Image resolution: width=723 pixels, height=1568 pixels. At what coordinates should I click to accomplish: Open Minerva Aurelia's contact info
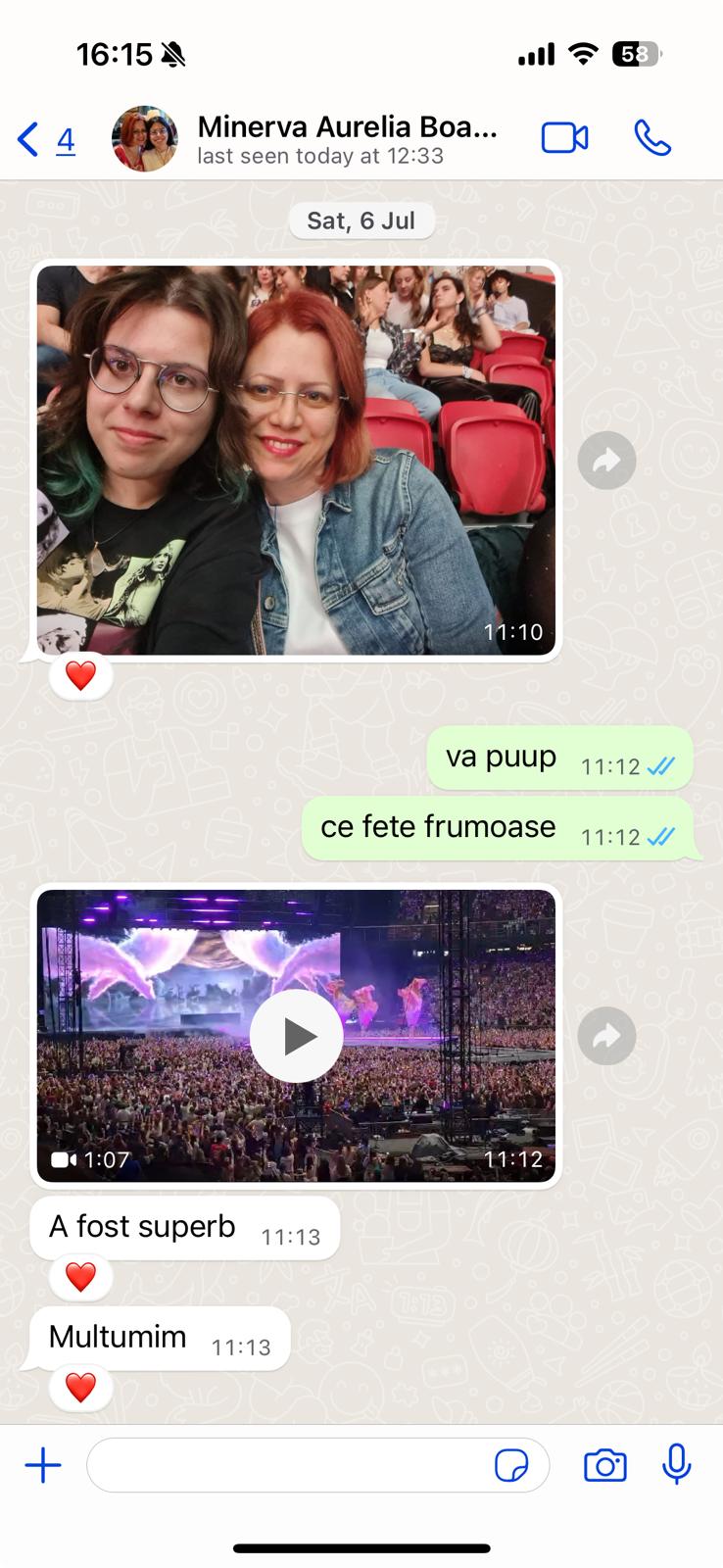pos(347,139)
